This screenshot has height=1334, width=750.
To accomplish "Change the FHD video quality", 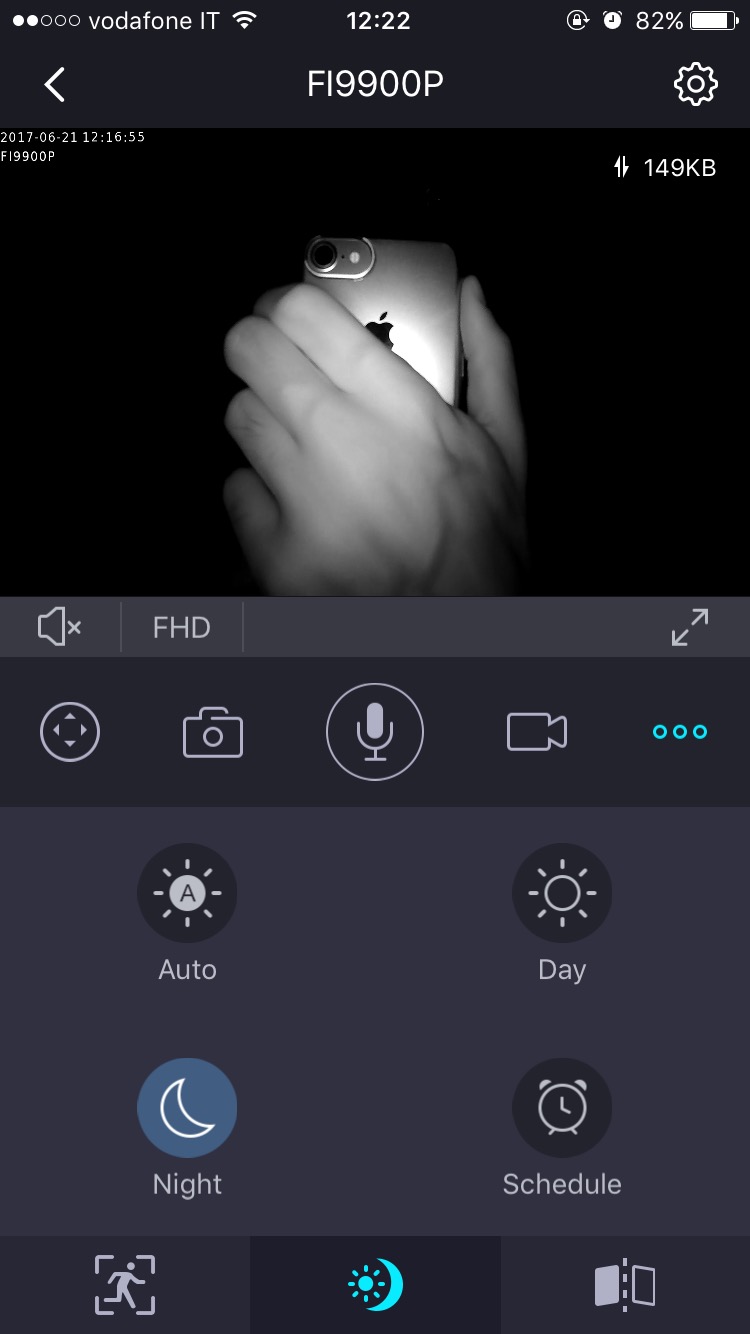I will 181,627.
